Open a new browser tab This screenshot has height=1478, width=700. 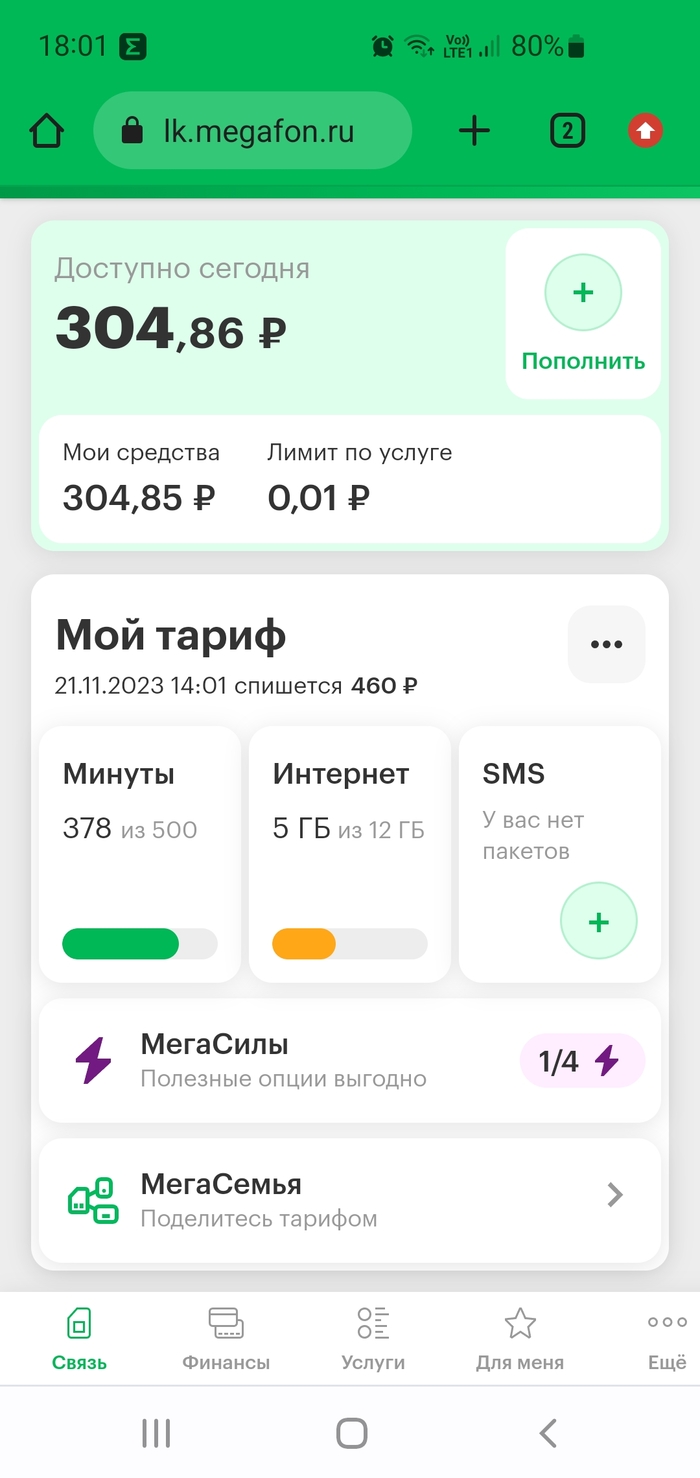474,131
